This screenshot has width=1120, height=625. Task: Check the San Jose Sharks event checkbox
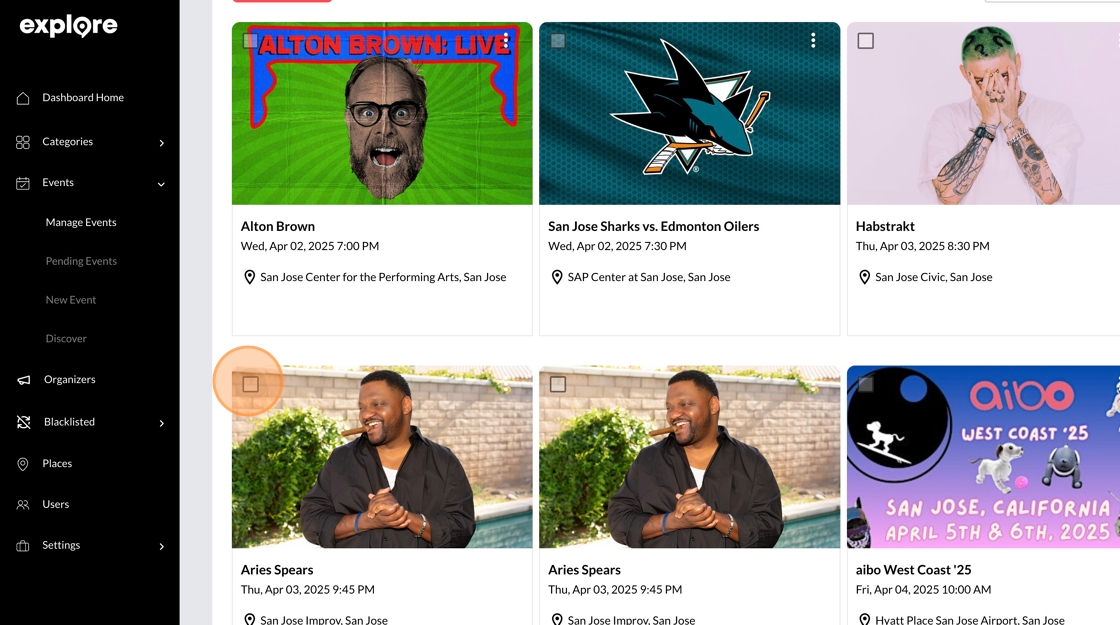click(x=558, y=41)
